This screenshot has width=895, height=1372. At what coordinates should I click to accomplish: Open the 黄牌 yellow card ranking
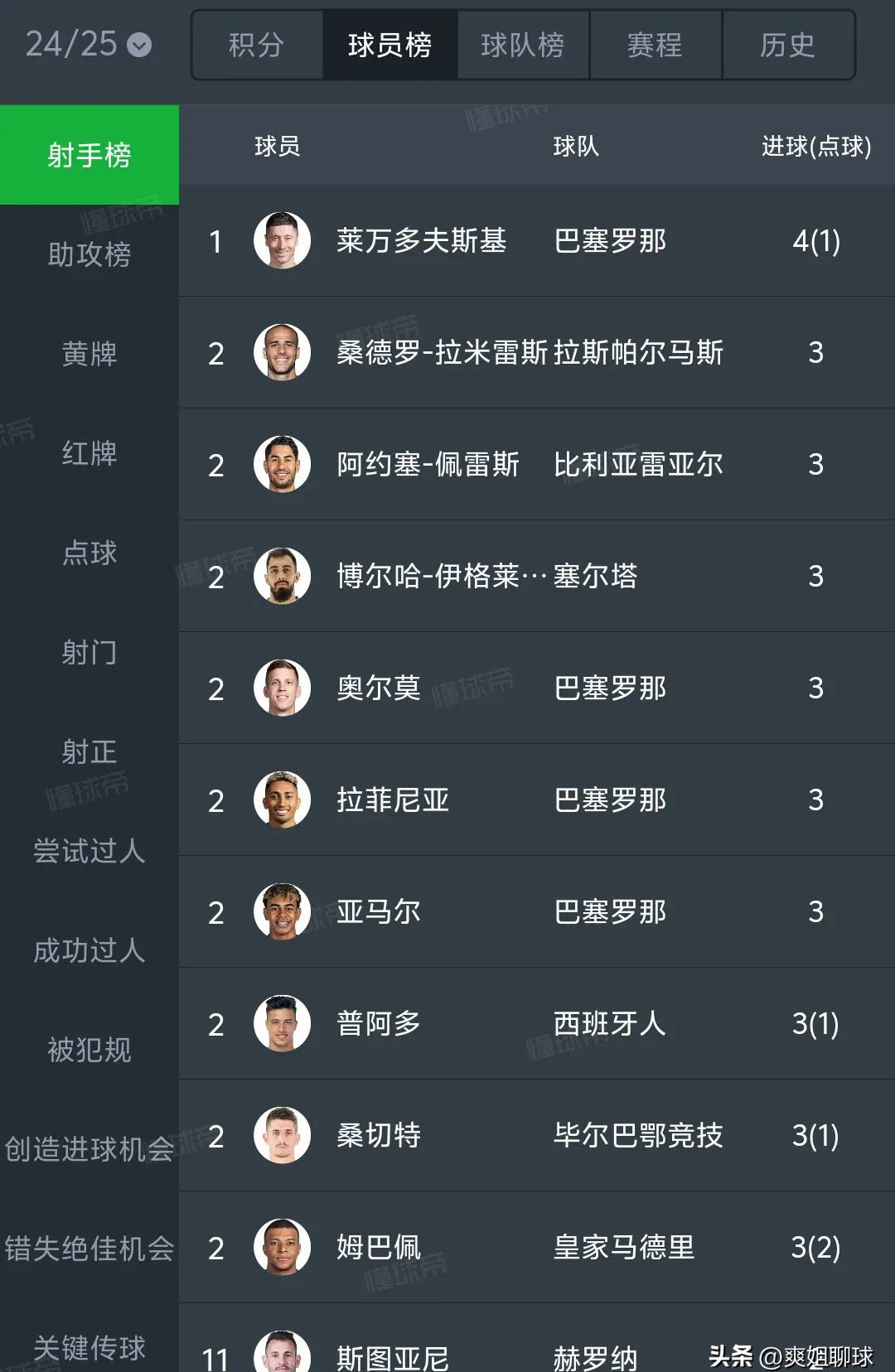pyautogui.click(x=89, y=354)
